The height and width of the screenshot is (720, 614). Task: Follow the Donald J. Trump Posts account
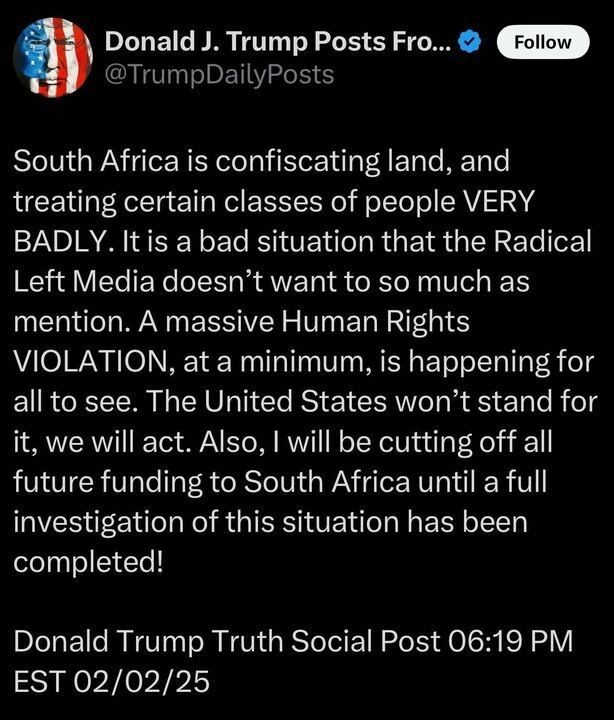click(x=544, y=42)
